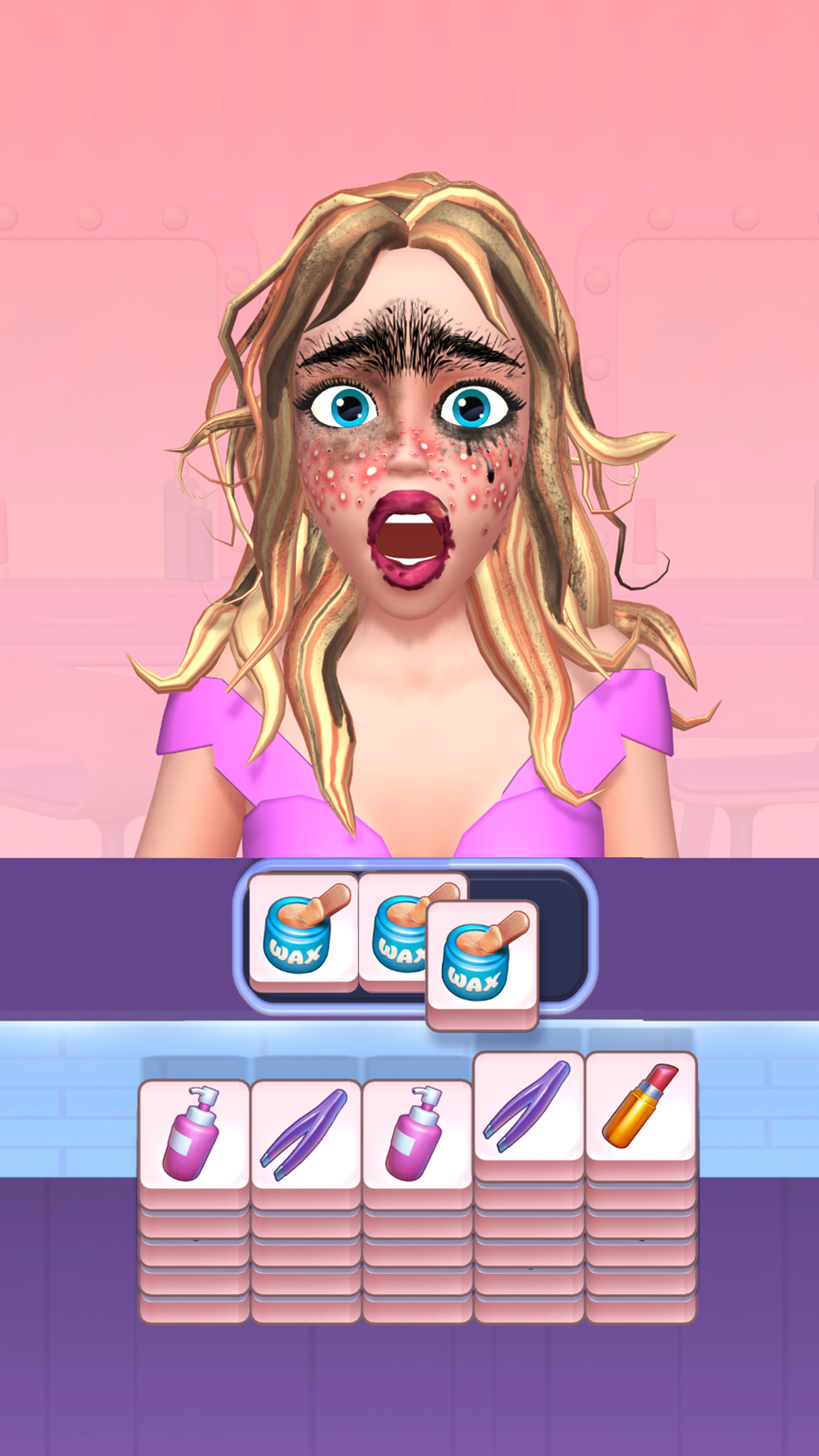Select the lipstick tile

click(x=640, y=1107)
